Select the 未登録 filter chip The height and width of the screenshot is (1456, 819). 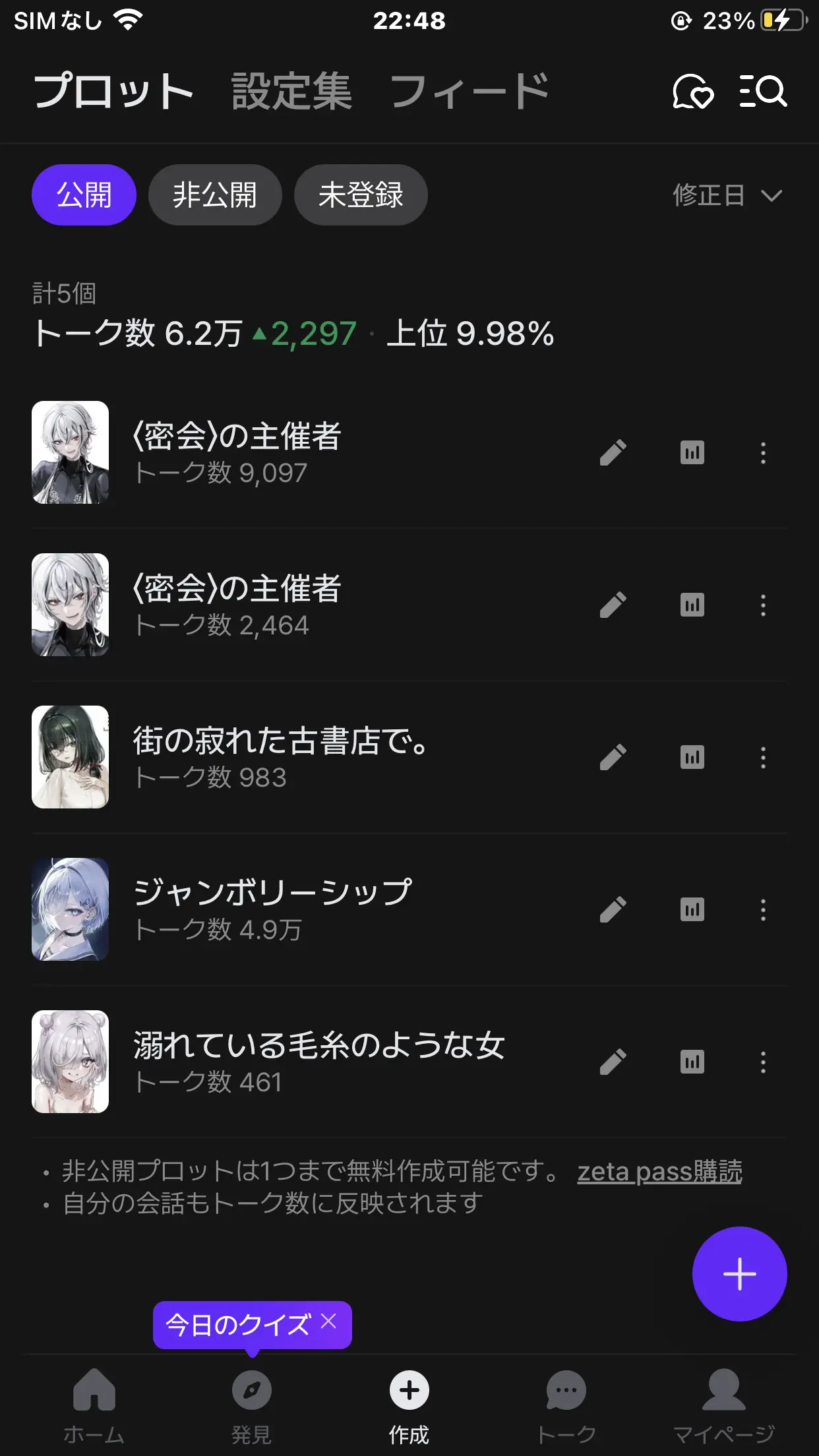[361, 195]
